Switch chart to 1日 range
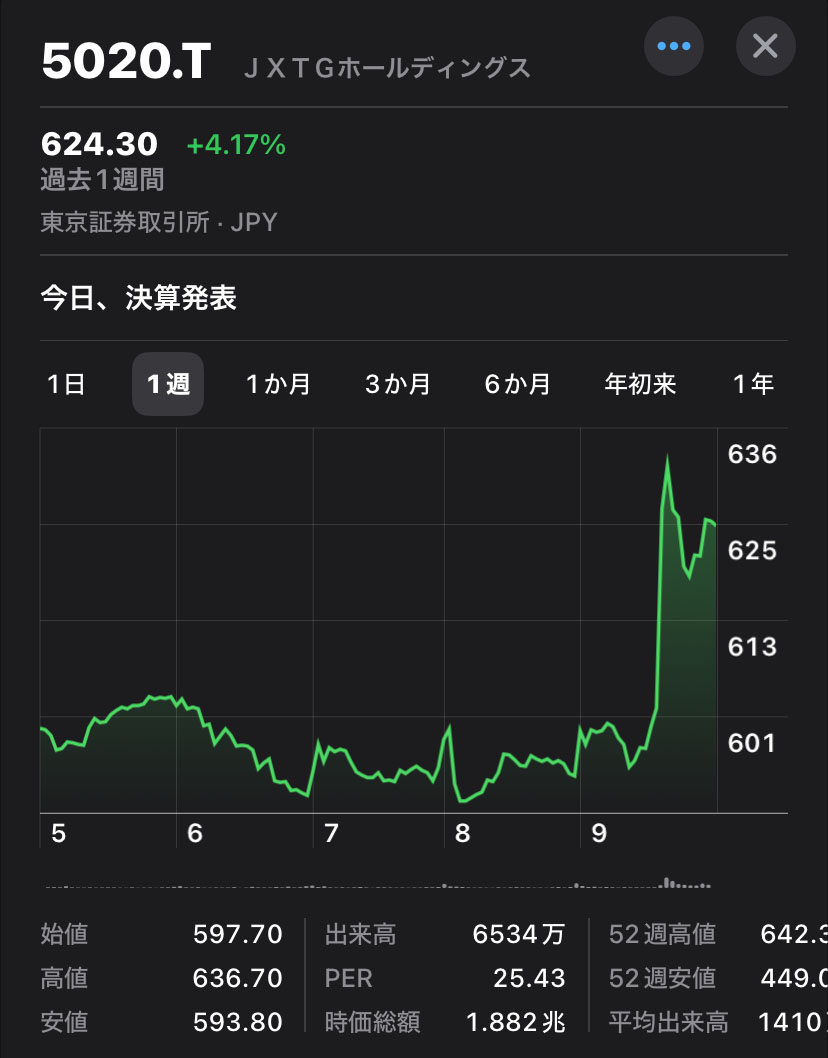828x1058 pixels. click(66, 384)
